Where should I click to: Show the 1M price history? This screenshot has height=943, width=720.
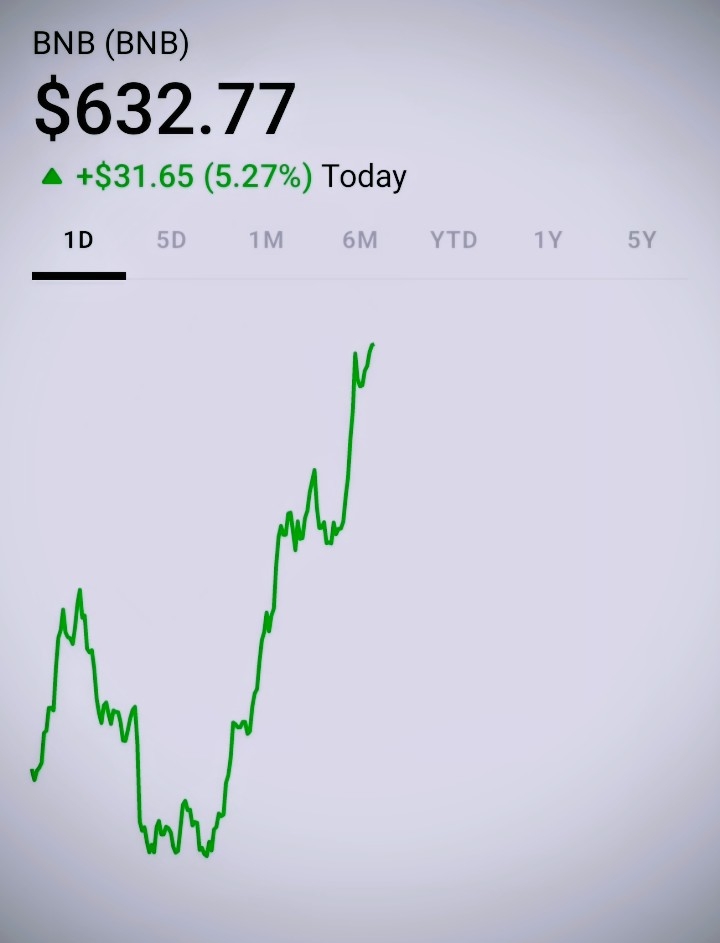266,241
